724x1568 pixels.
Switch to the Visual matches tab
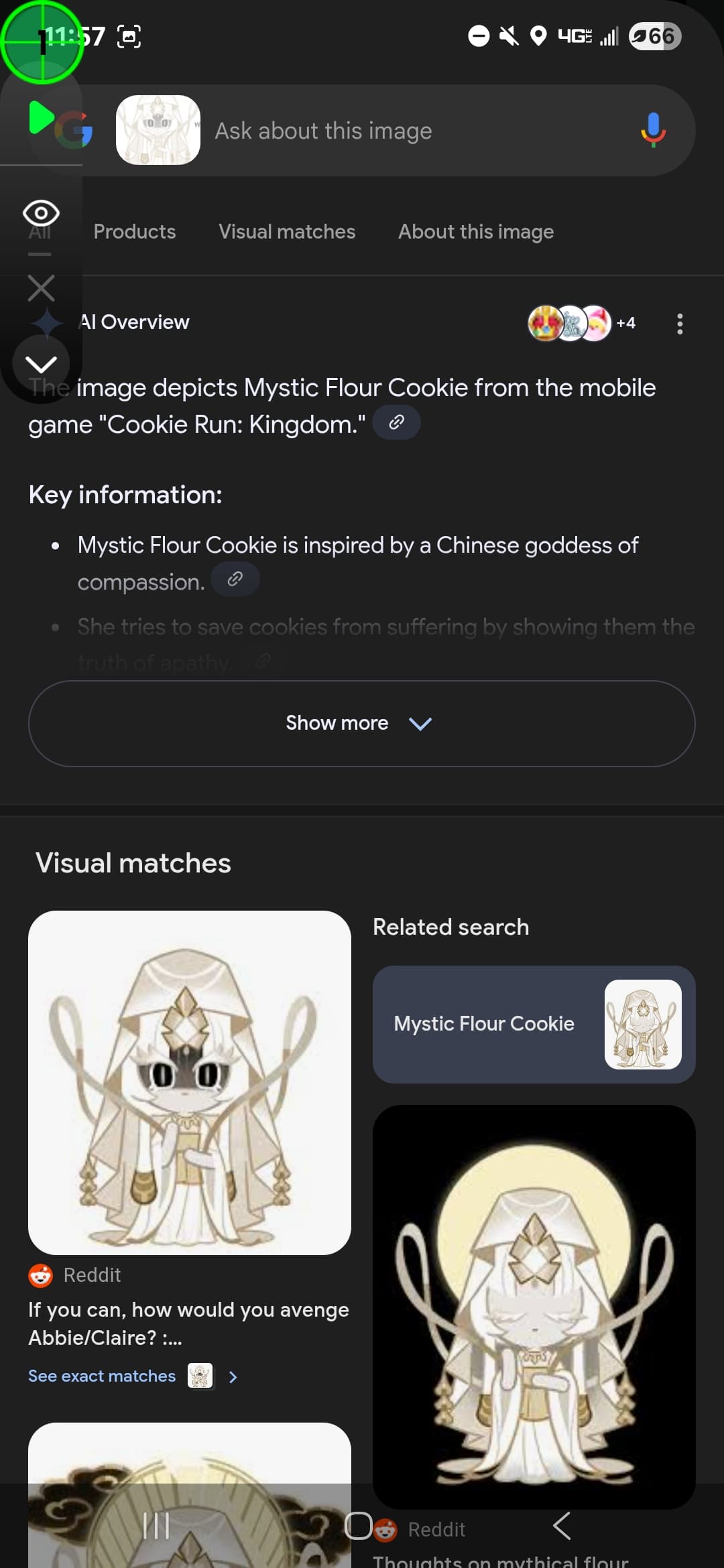coord(287,232)
